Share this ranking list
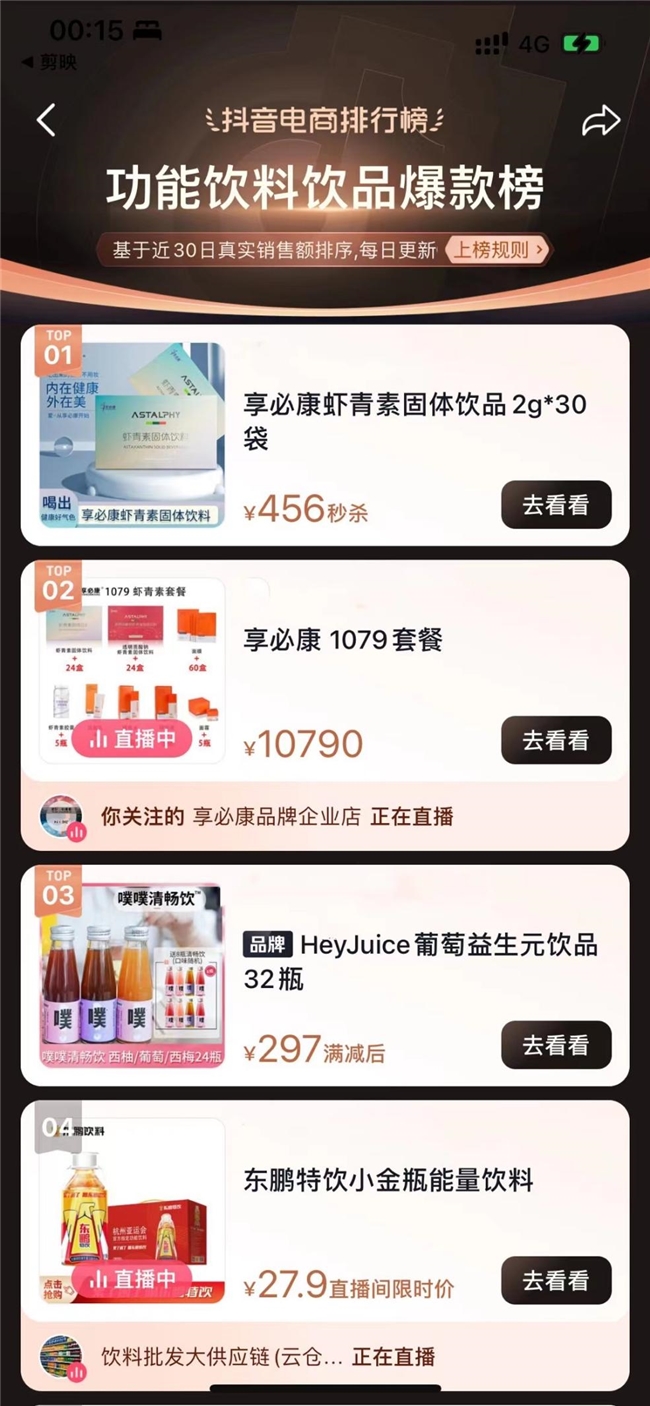The image size is (650, 1406). point(601,122)
